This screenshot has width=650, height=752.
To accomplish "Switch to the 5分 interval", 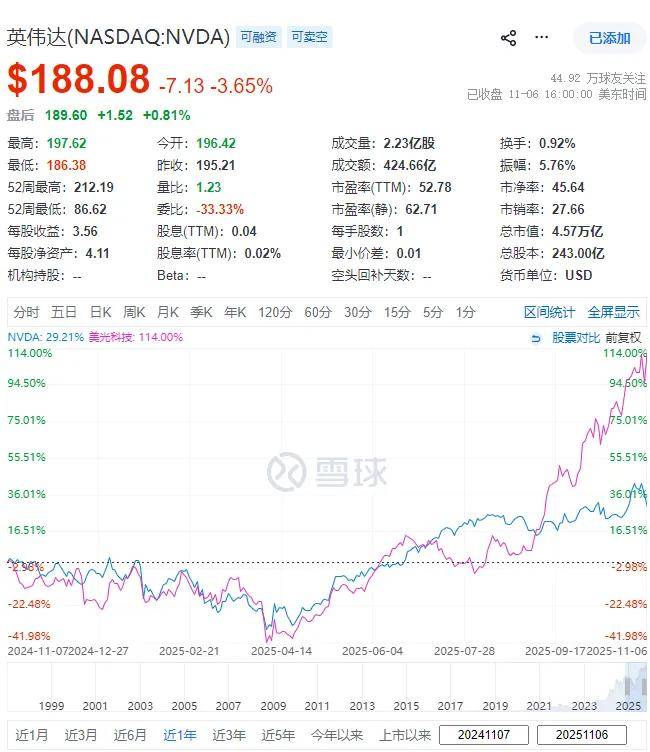I will coord(432,312).
